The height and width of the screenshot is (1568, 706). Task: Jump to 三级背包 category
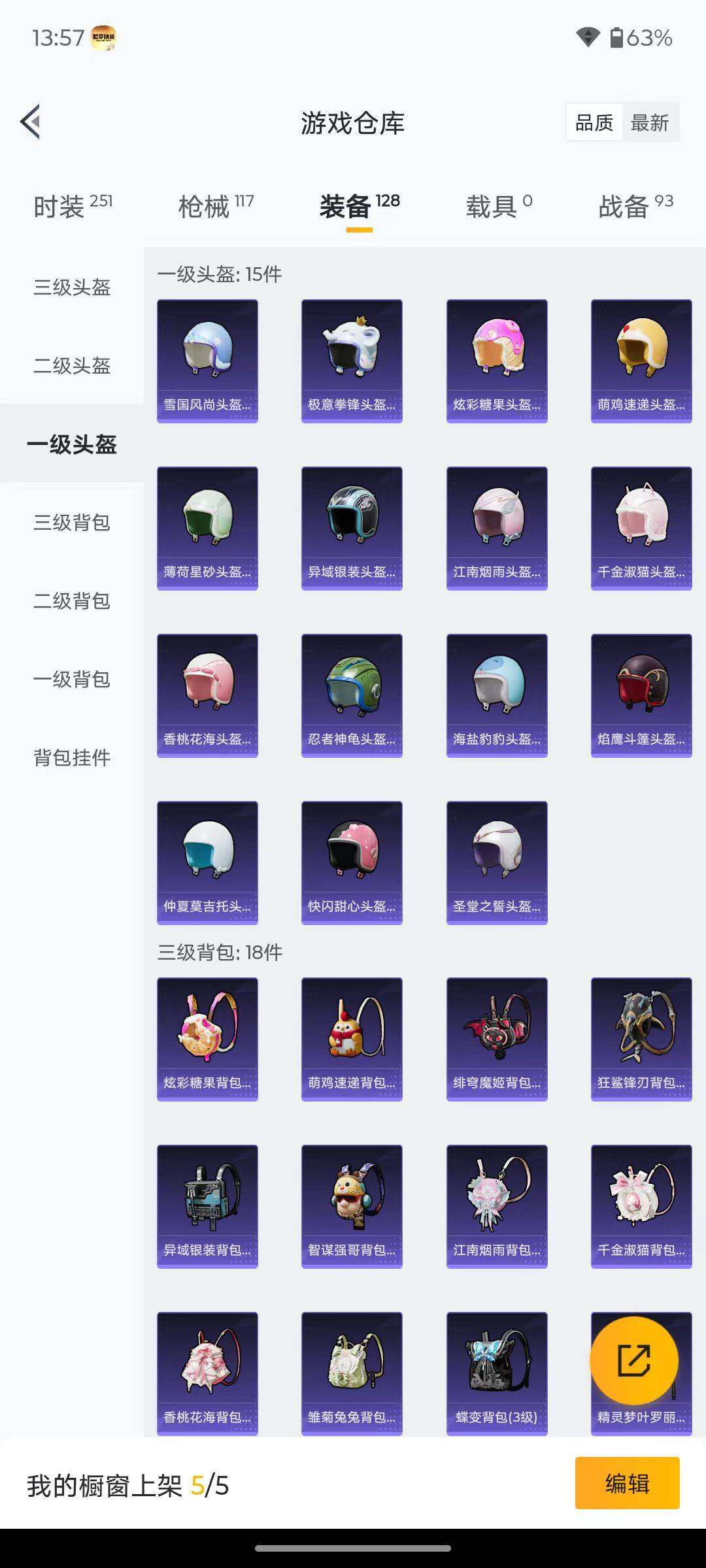[x=72, y=522]
